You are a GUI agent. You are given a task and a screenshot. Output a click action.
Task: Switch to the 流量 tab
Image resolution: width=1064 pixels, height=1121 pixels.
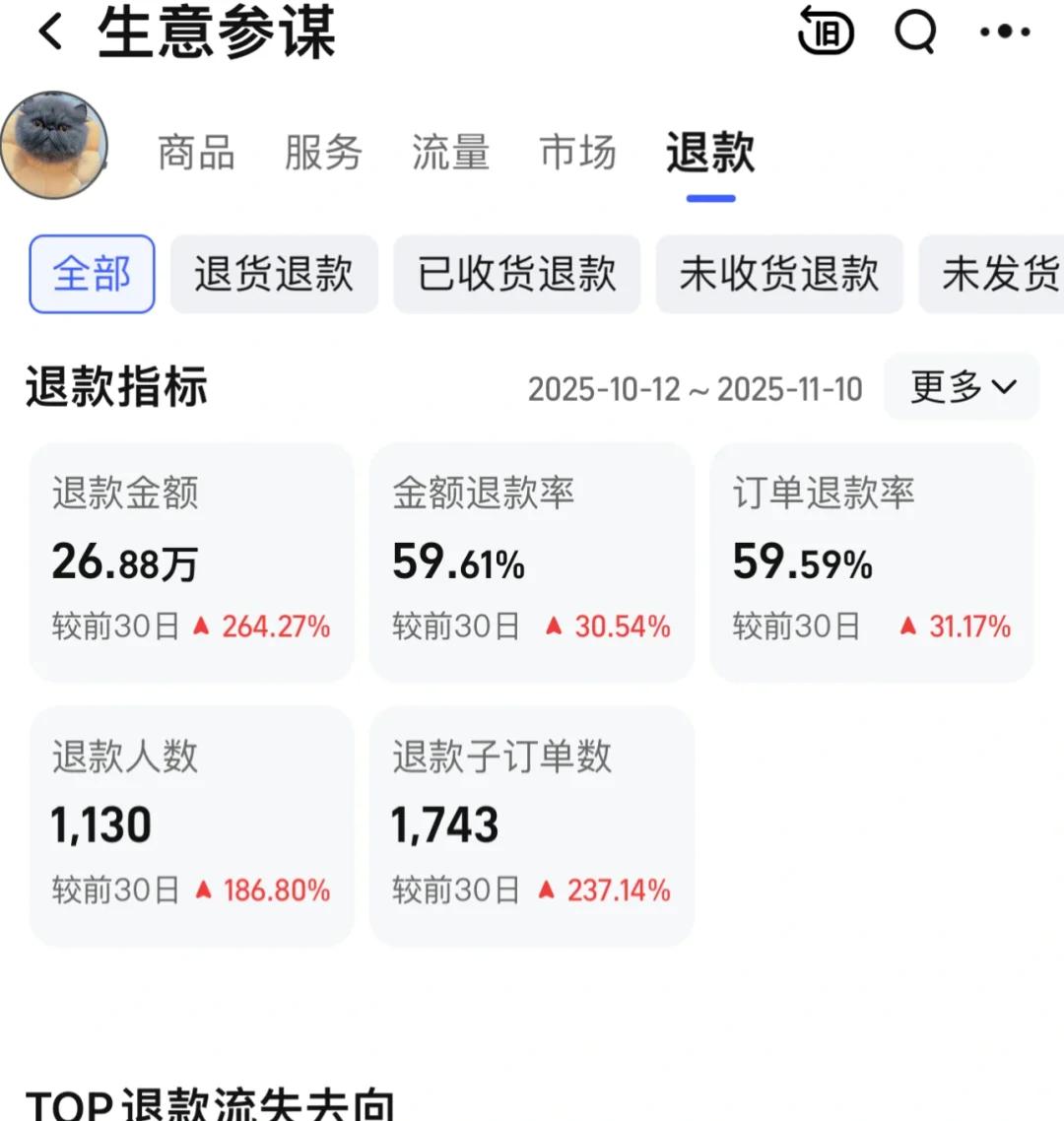[x=450, y=153]
